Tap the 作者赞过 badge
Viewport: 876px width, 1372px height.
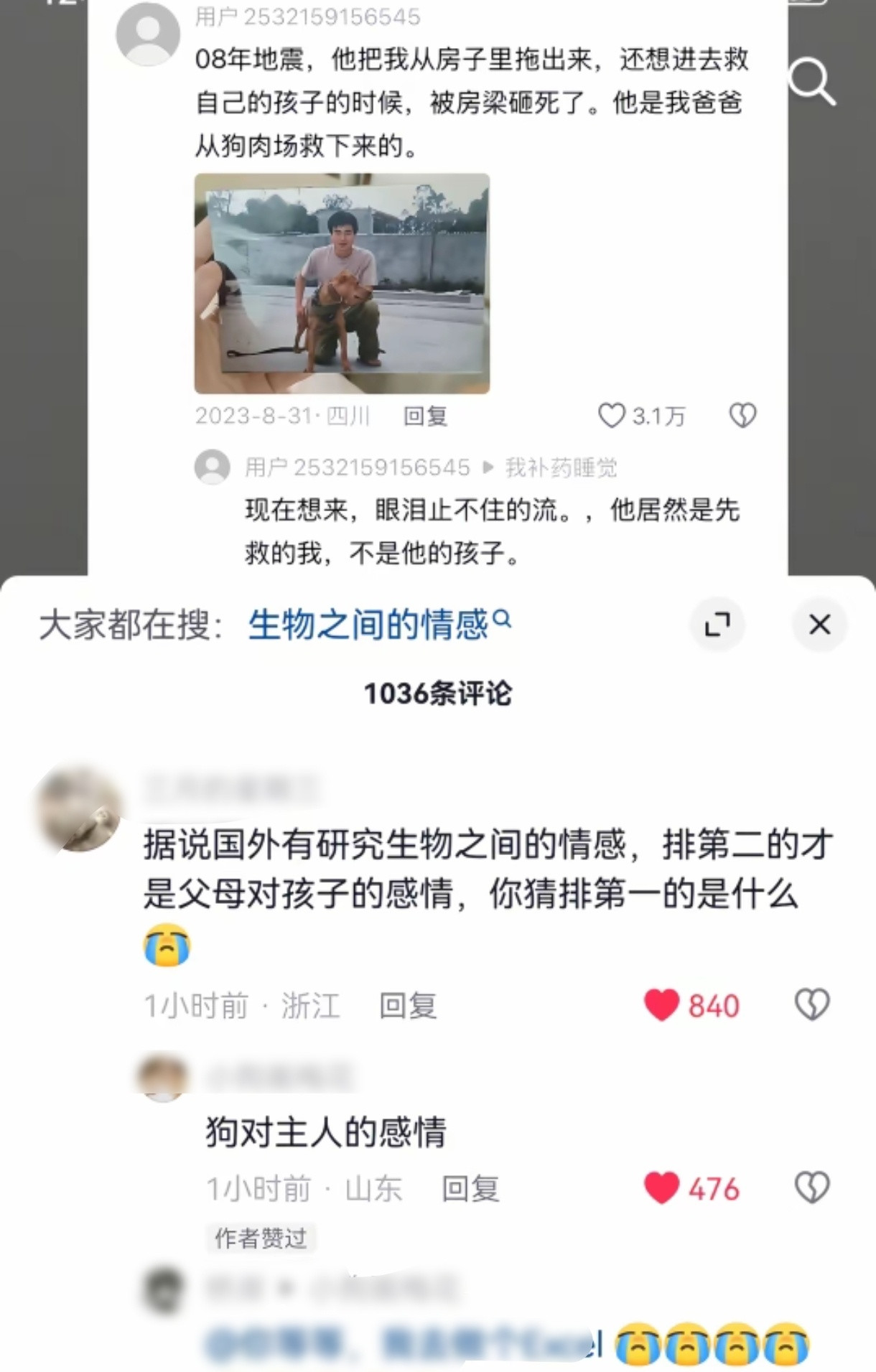pyautogui.click(x=261, y=1237)
